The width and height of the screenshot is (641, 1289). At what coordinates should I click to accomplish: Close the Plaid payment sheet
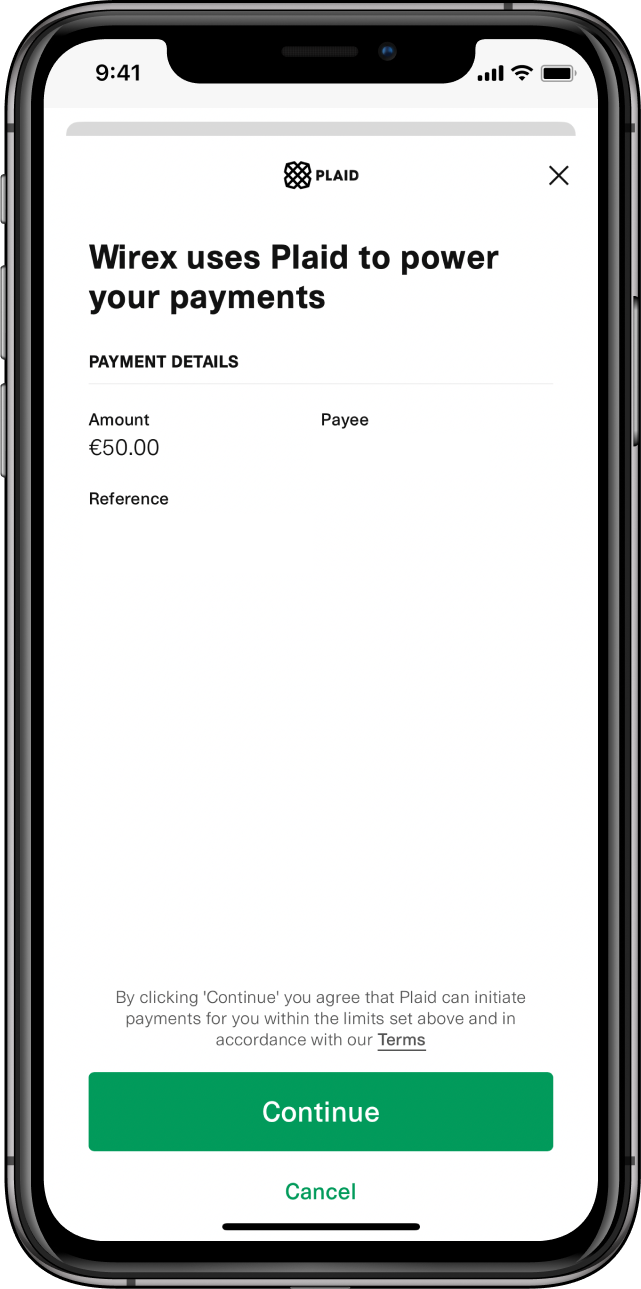point(559,176)
